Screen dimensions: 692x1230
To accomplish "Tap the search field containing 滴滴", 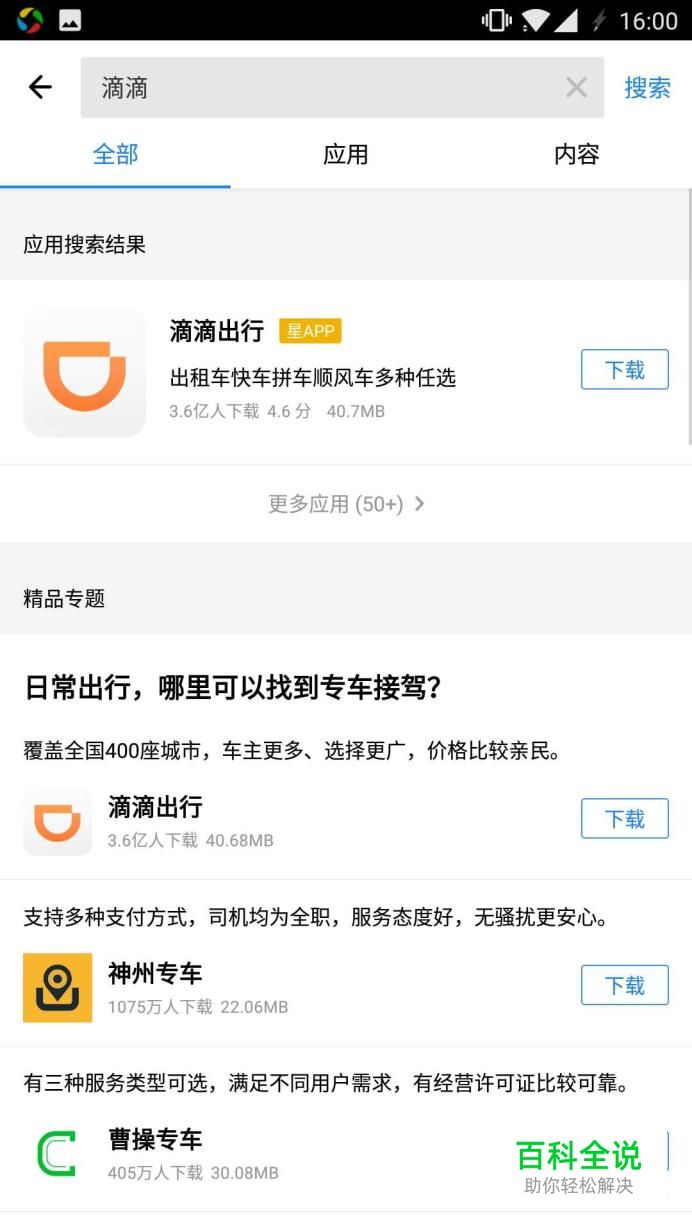I will pos(320,88).
